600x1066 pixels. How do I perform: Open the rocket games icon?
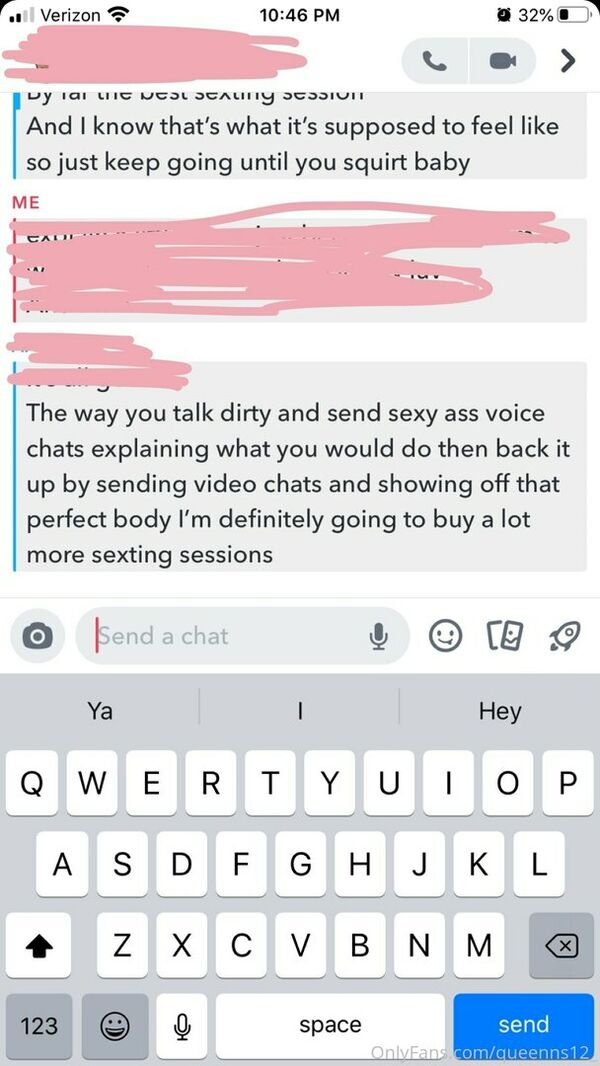pyautogui.click(x=565, y=636)
